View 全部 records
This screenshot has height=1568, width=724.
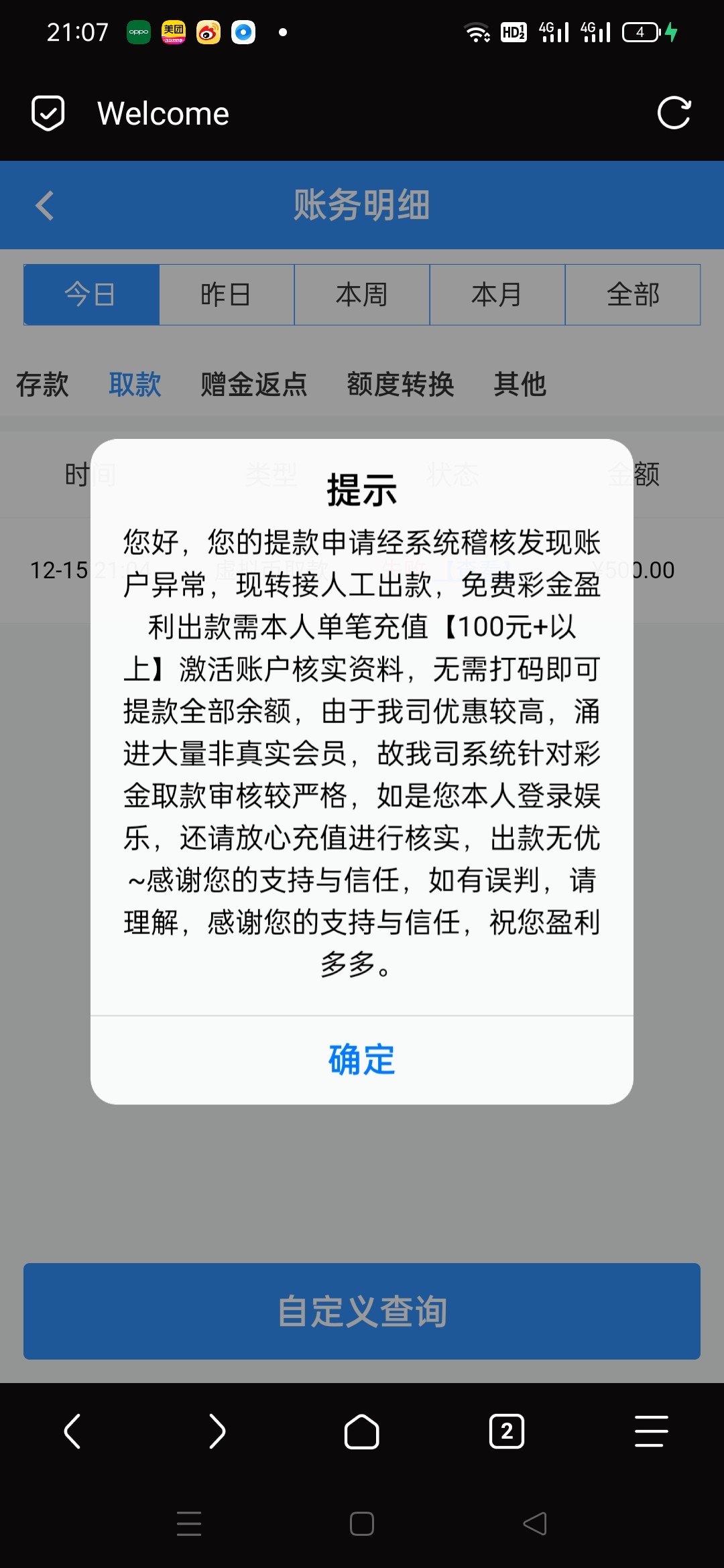tap(633, 295)
